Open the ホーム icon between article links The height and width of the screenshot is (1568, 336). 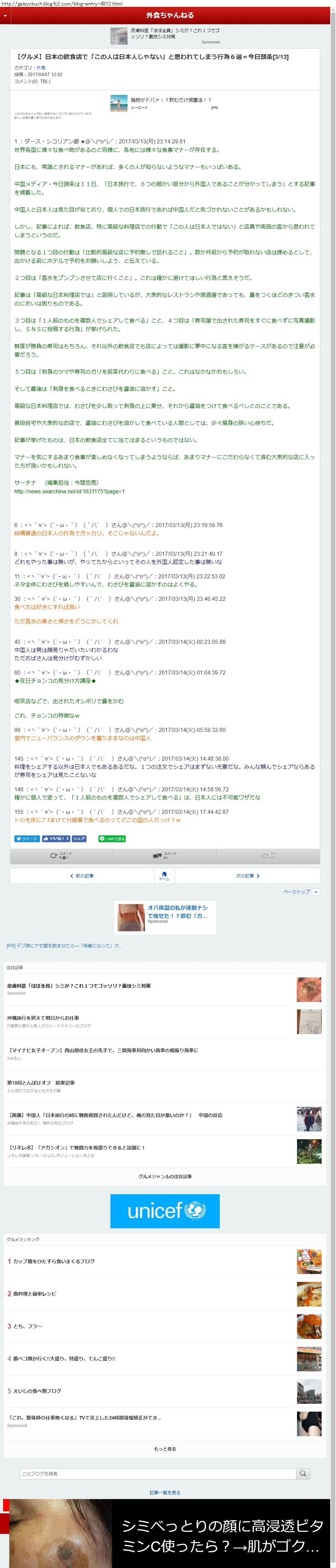coord(164,876)
